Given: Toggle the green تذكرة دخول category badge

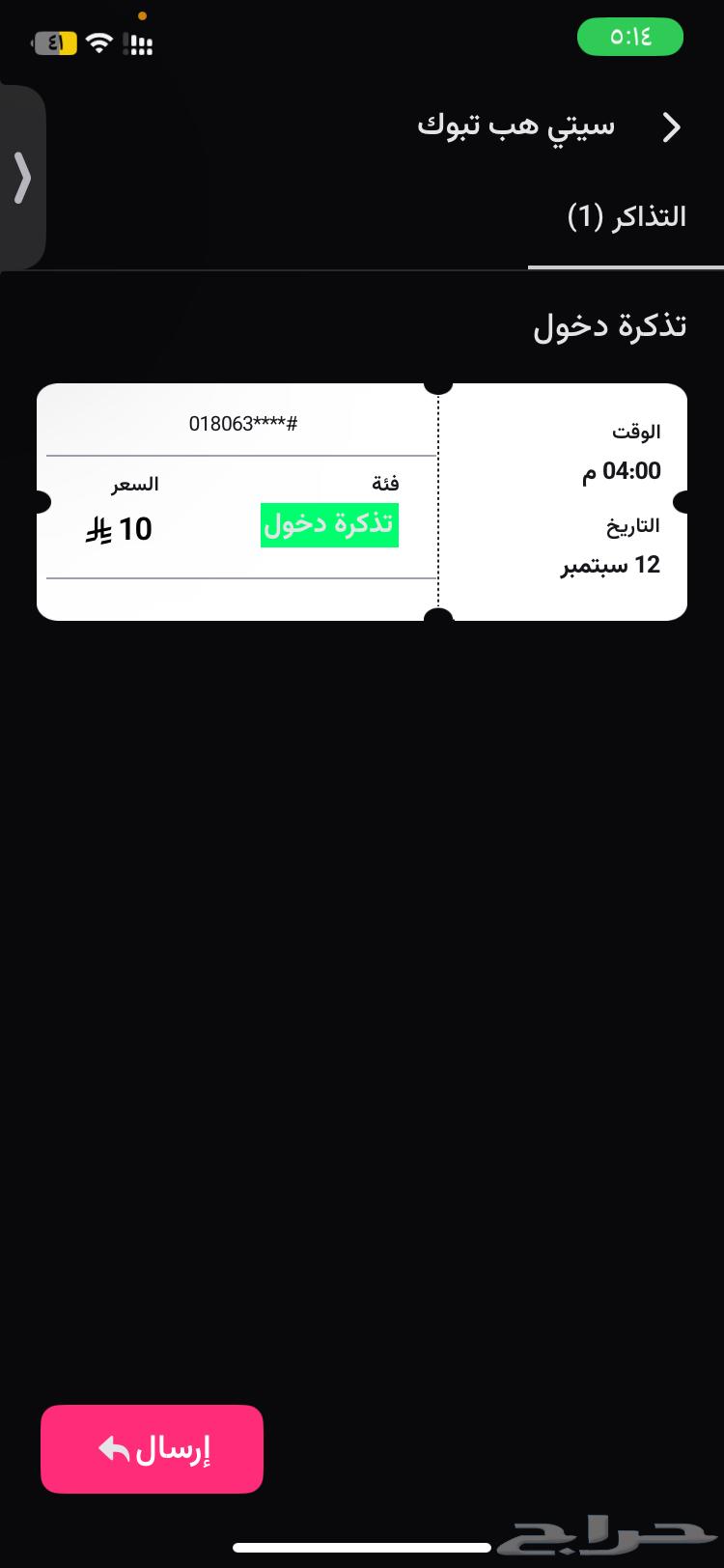Looking at the screenshot, I should click(328, 523).
